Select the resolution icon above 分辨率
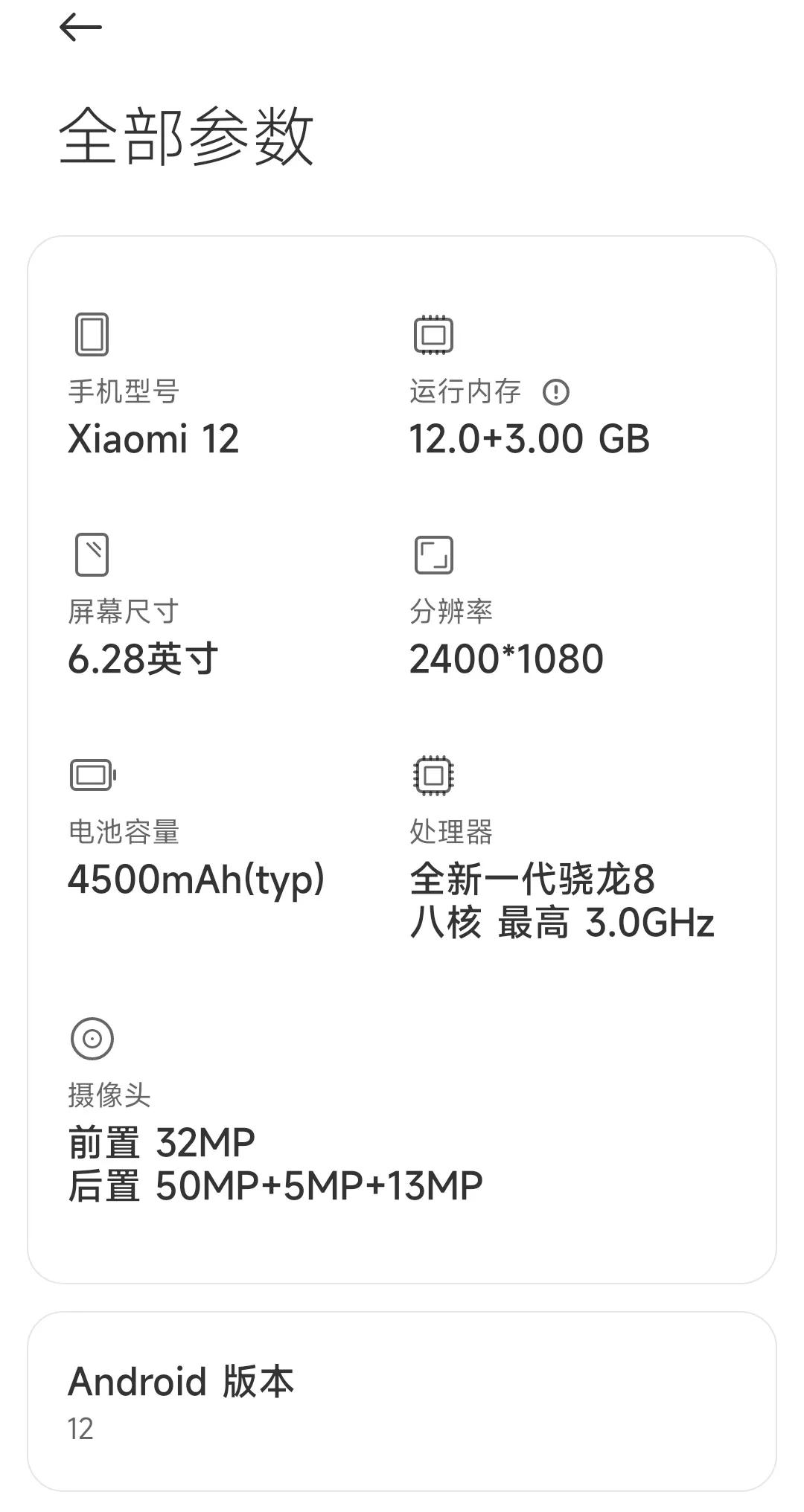Screen dimensions: 804x1512 433,554
